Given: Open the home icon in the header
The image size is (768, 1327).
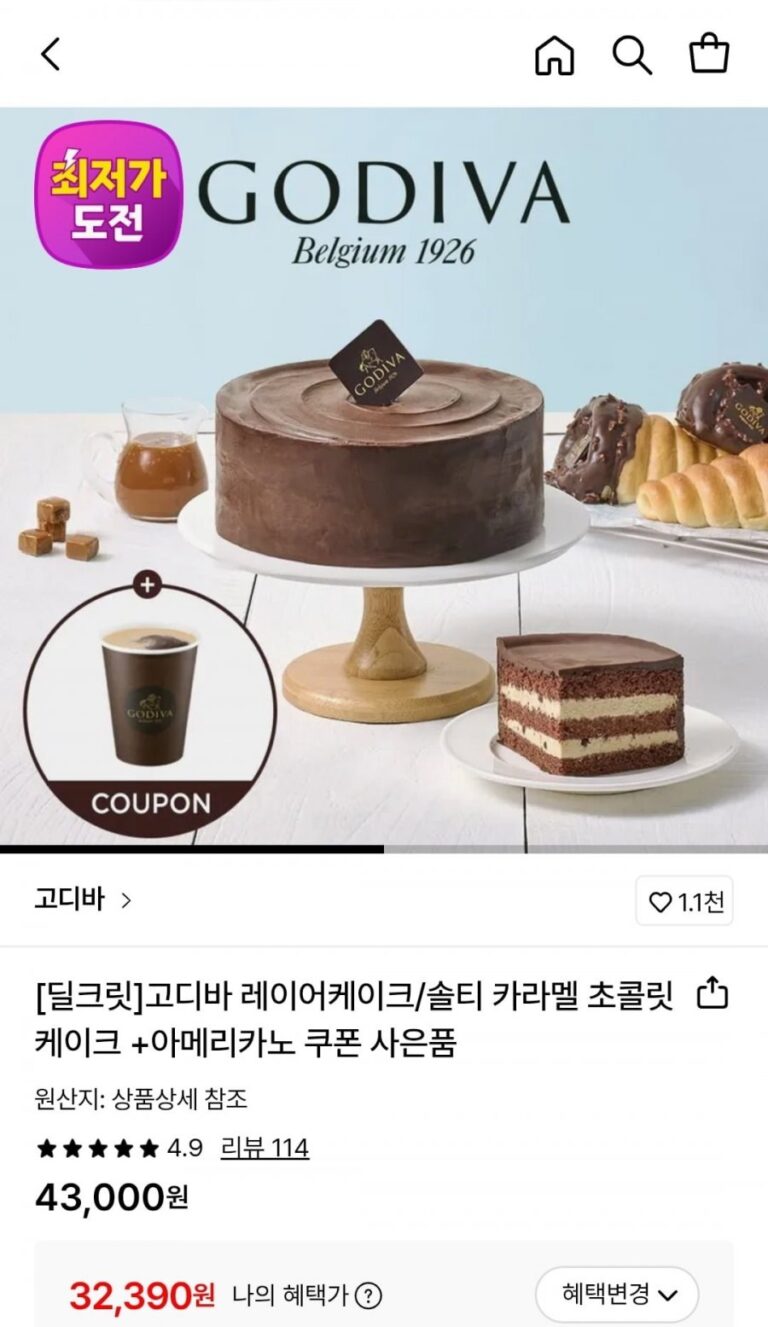Looking at the screenshot, I should pos(555,55).
